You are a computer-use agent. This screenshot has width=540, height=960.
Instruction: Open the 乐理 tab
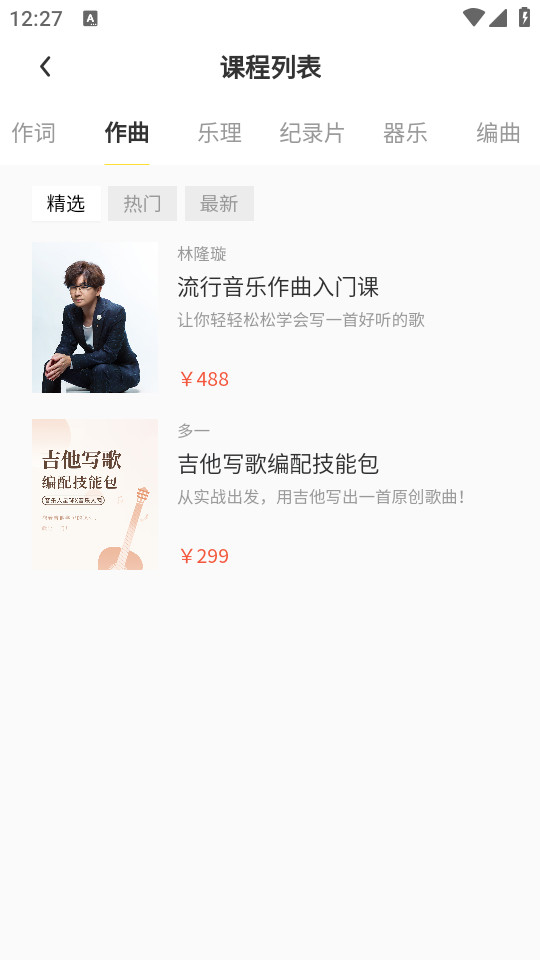pyautogui.click(x=220, y=133)
